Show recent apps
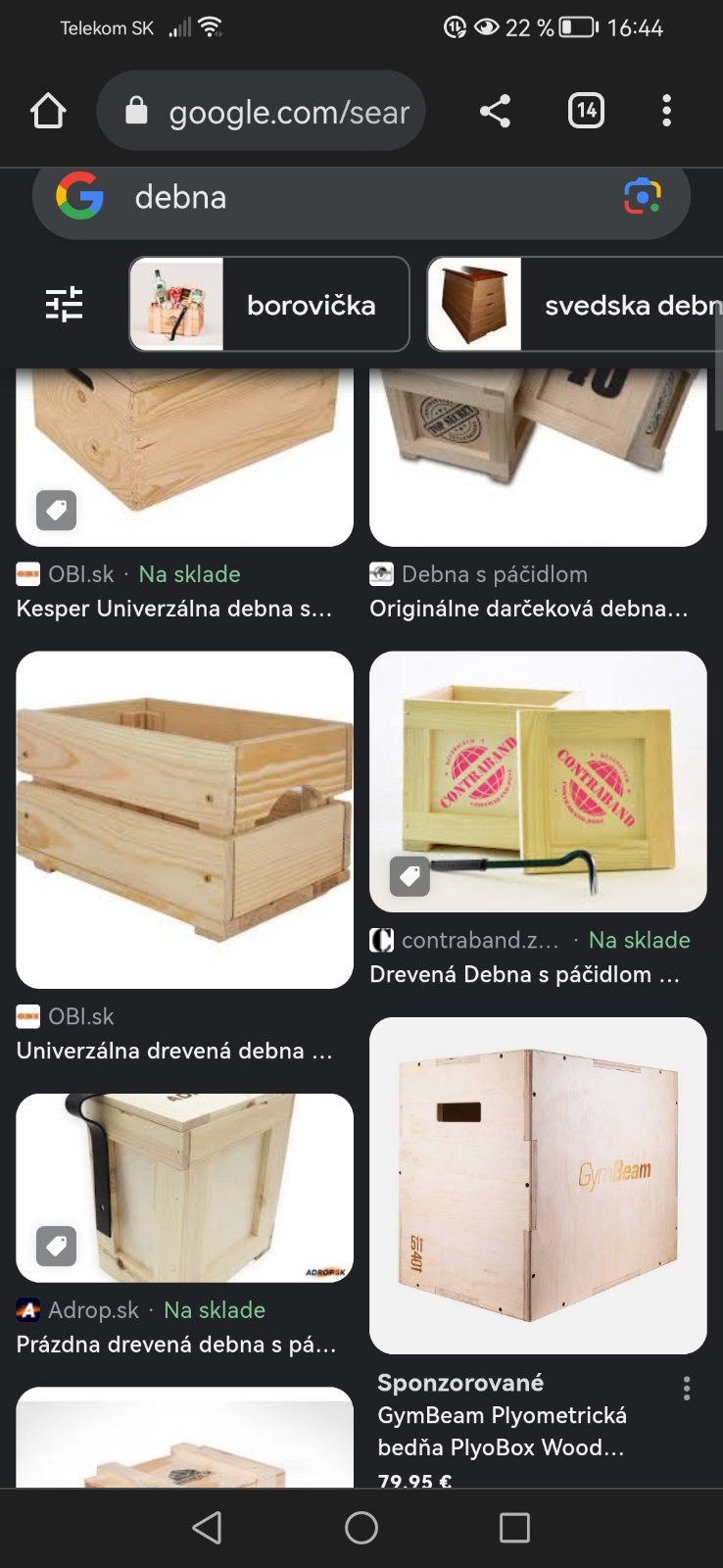The height and width of the screenshot is (1568, 723). click(514, 1527)
